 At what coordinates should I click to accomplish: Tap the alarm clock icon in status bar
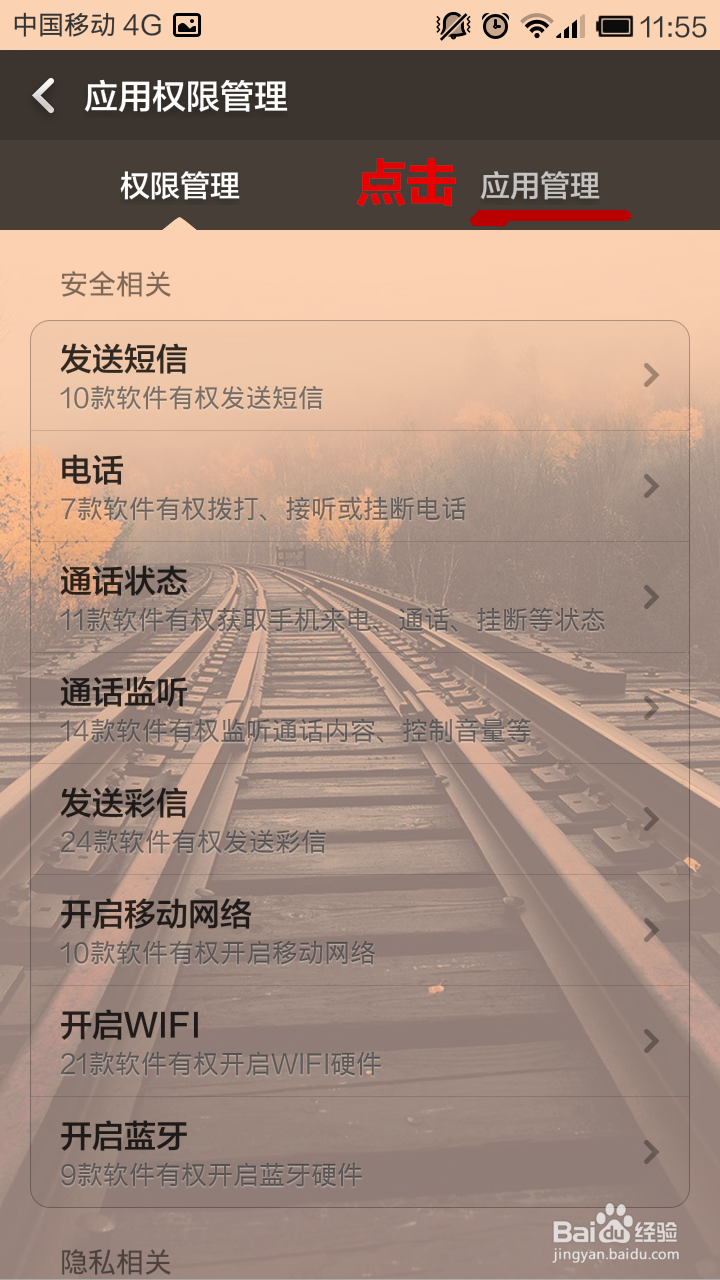click(492, 27)
